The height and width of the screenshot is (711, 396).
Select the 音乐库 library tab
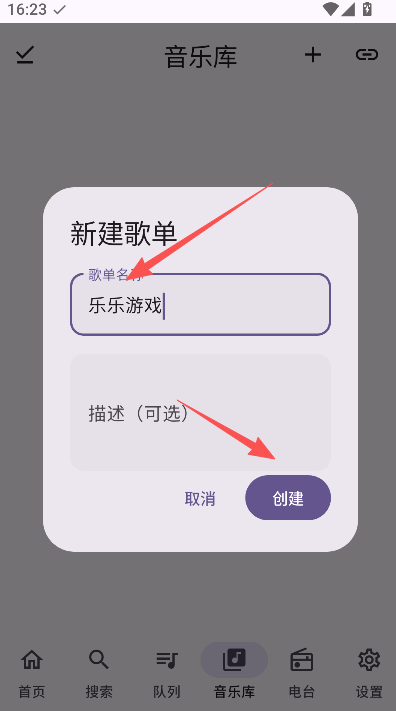point(234,672)
